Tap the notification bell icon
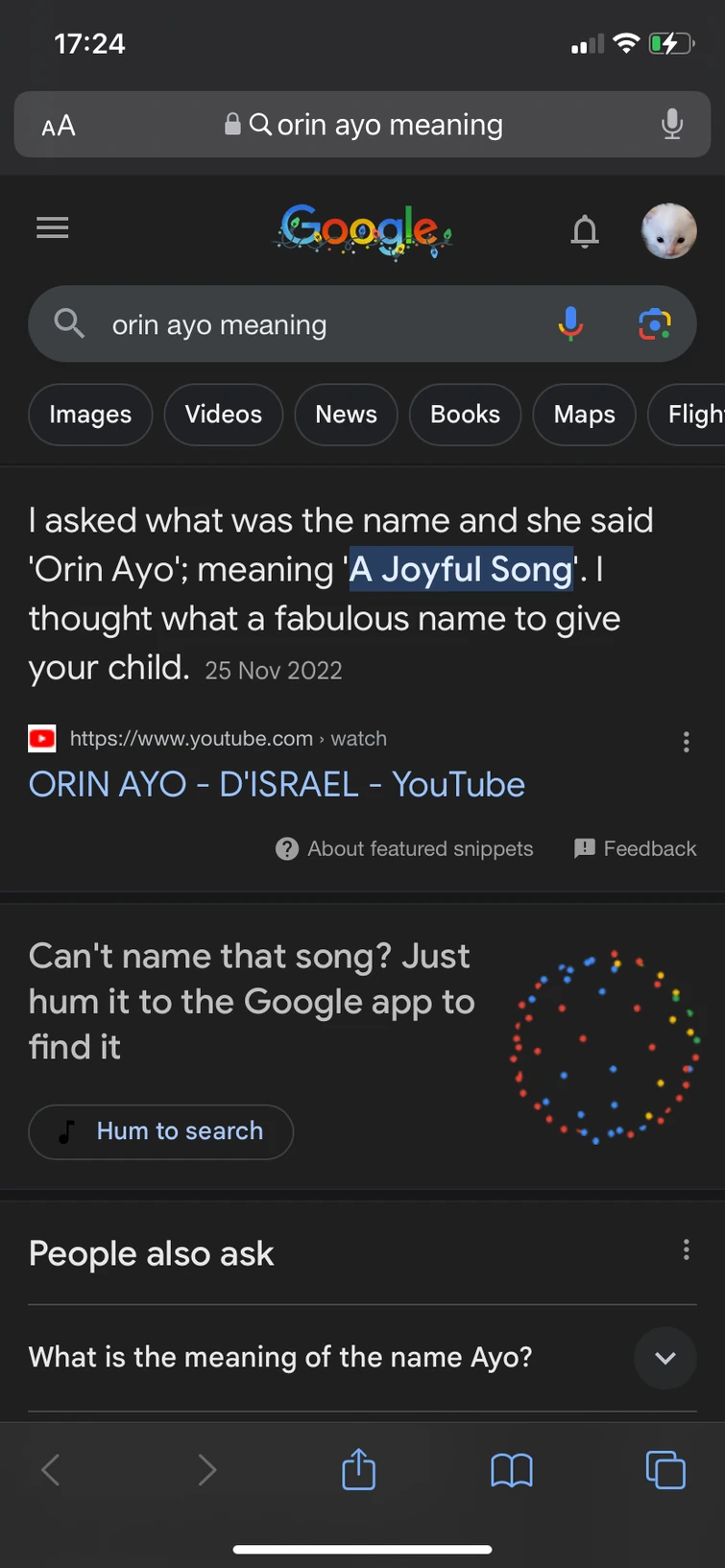 [x=585, y=230]
